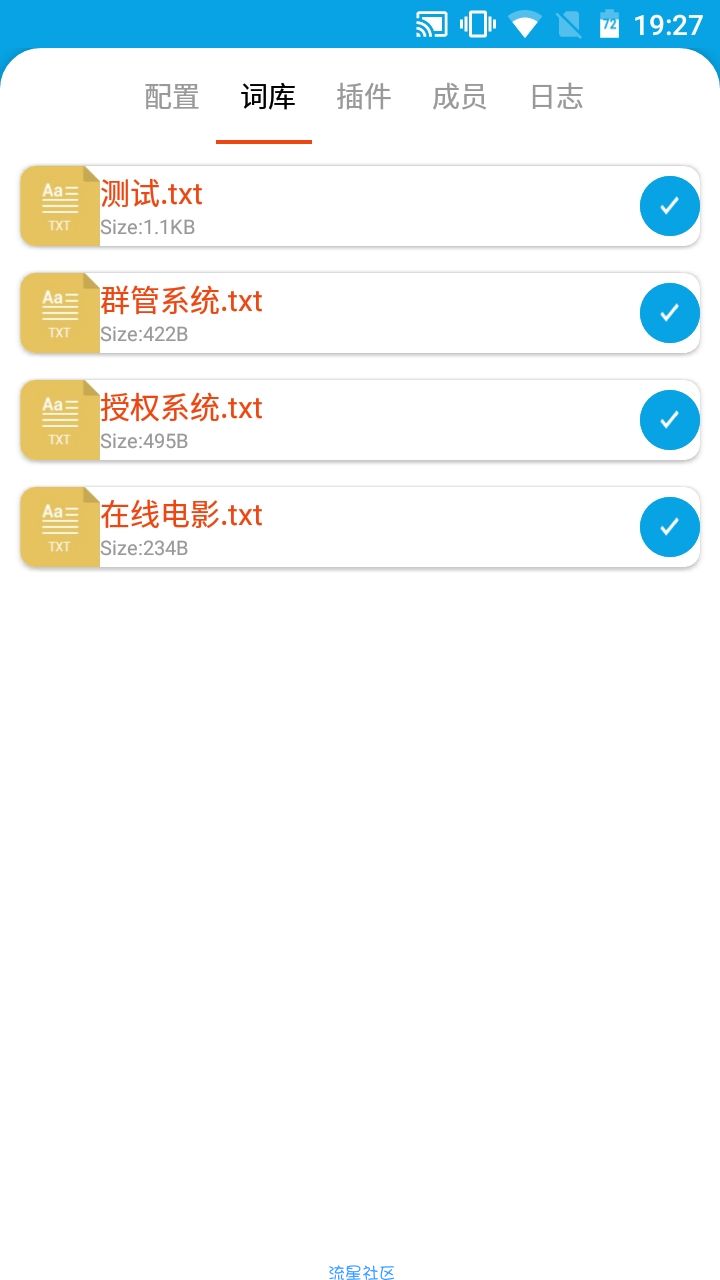Viewport: 720px width, 1280px height.
Task: Tap the 流星社区 link at the bottom
Action: pos(361,1272)
